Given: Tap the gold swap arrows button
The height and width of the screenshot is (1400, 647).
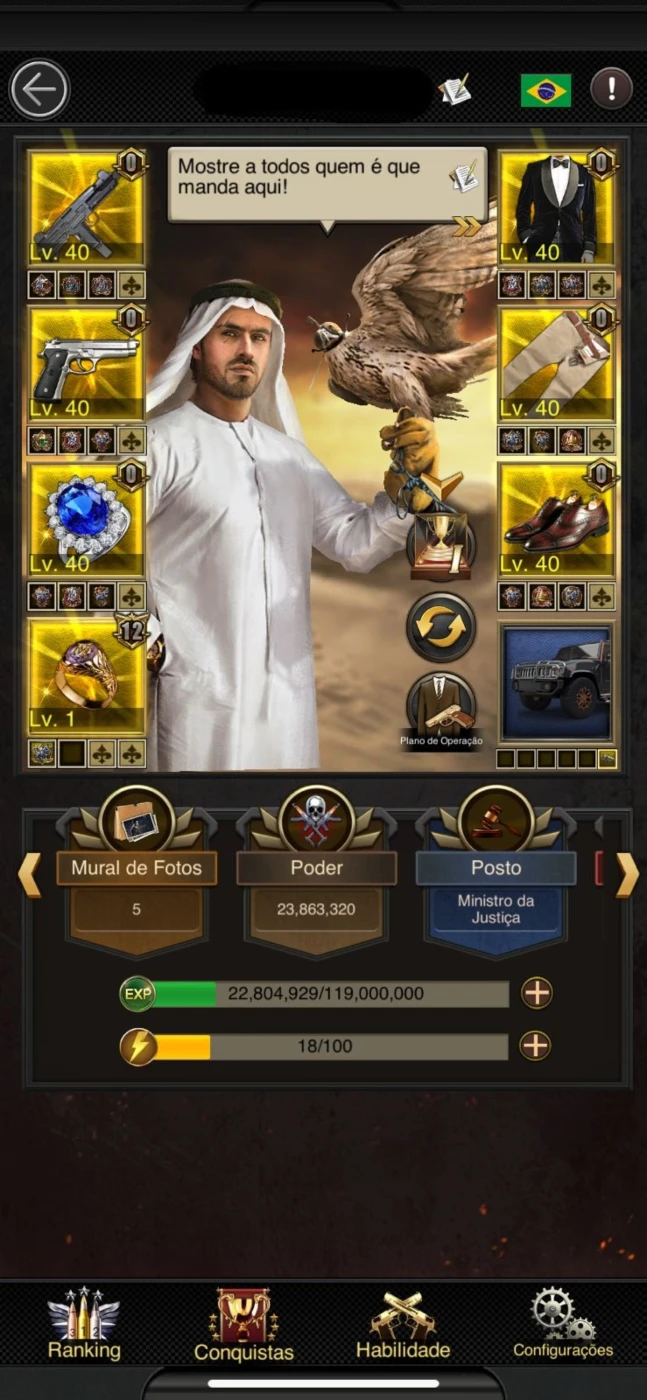Looking at the screenshot, I should click(441, 628).
